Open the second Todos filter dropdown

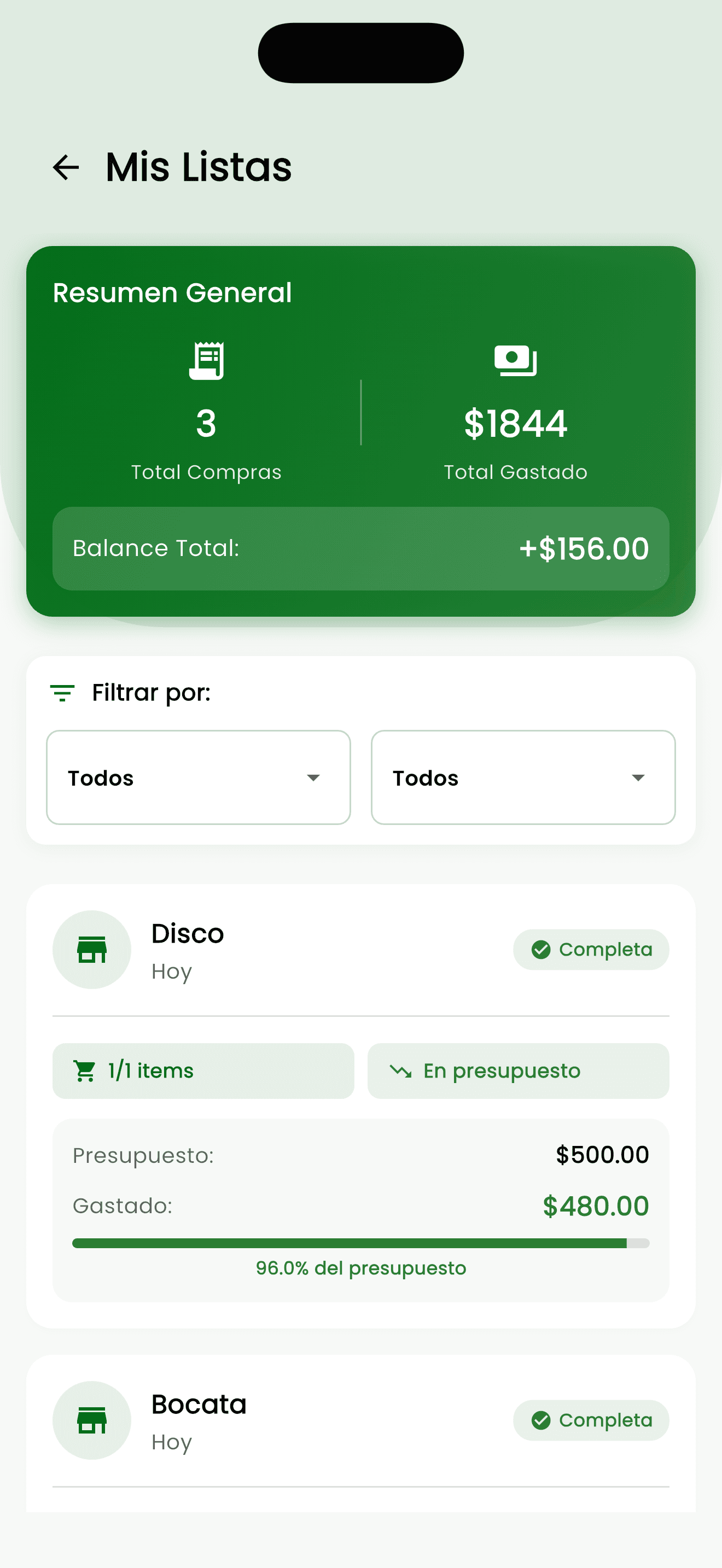click(x=522, y=777)
